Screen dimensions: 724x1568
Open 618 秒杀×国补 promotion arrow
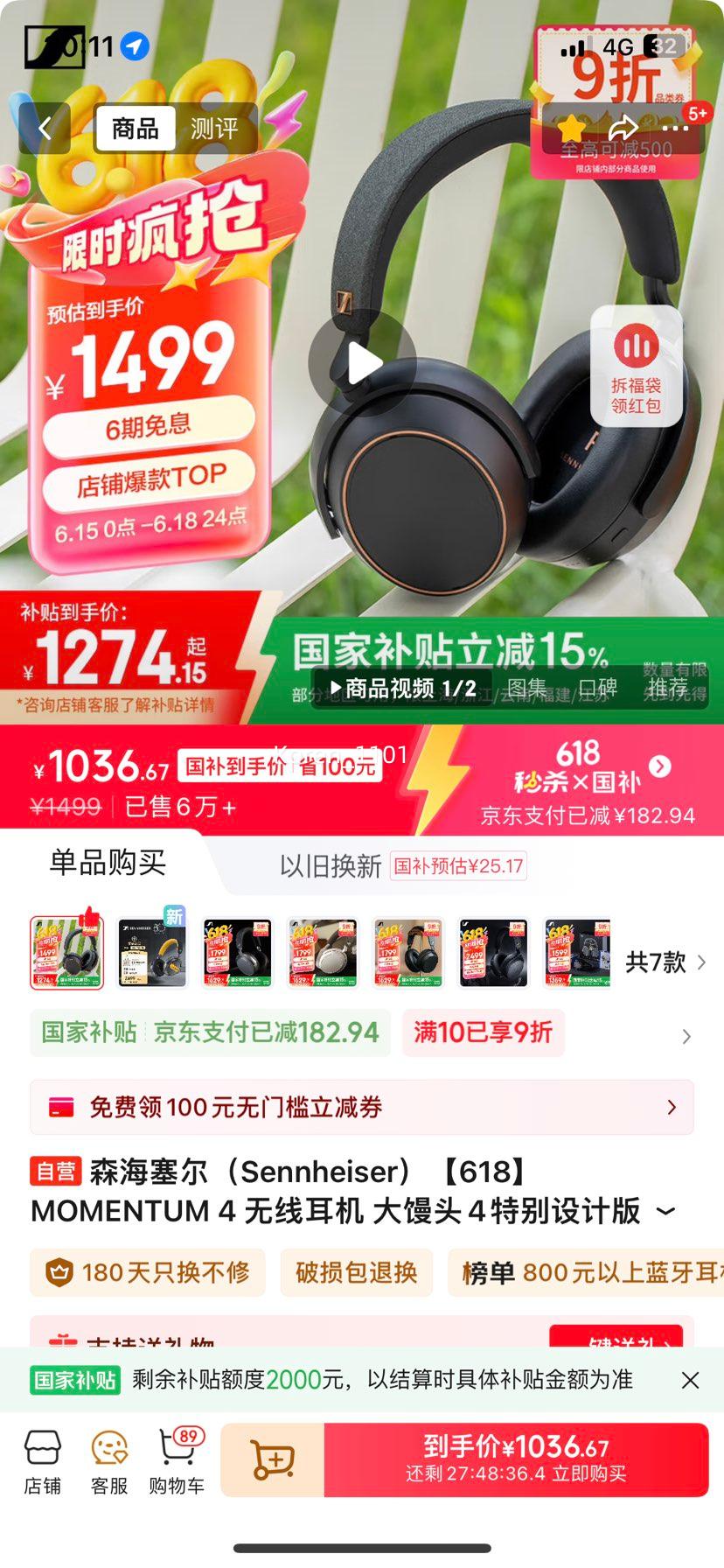tap(660, 766)
